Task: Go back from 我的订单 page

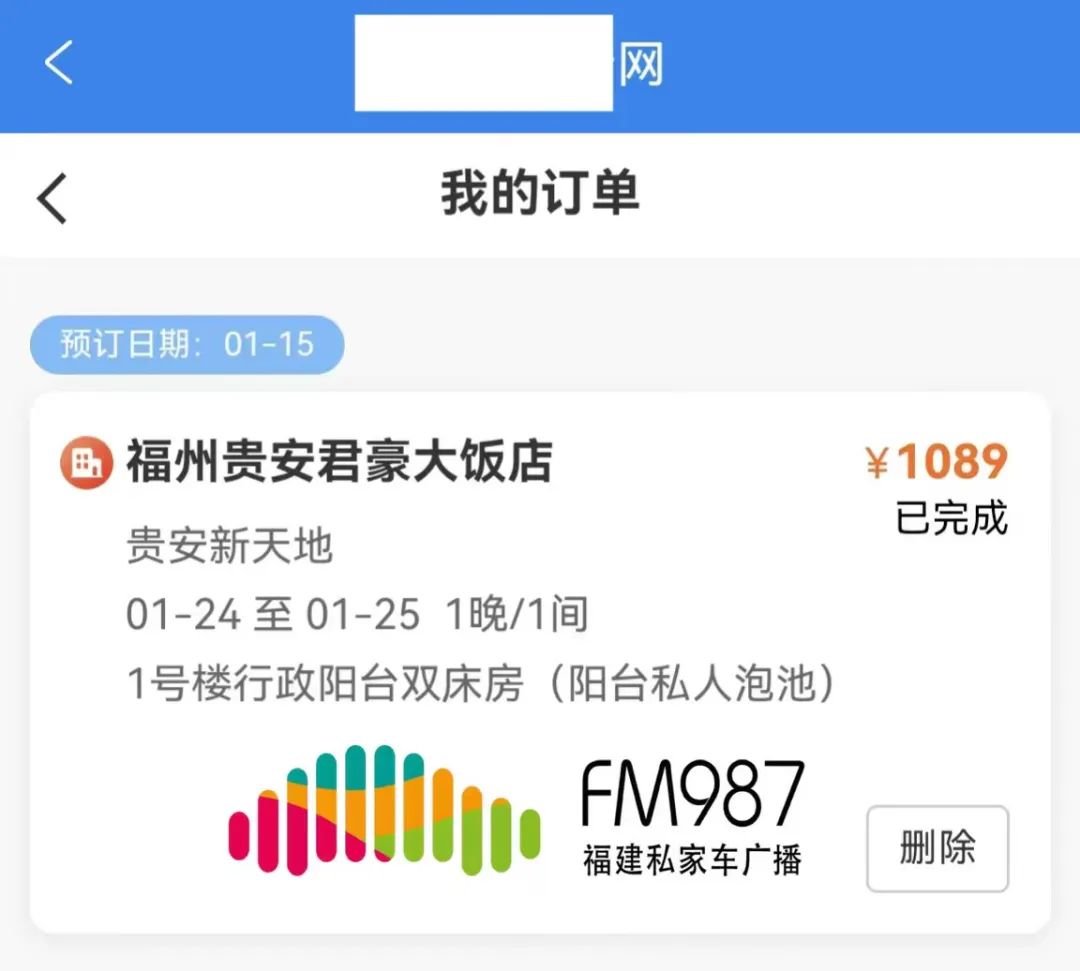Action: 52,197
